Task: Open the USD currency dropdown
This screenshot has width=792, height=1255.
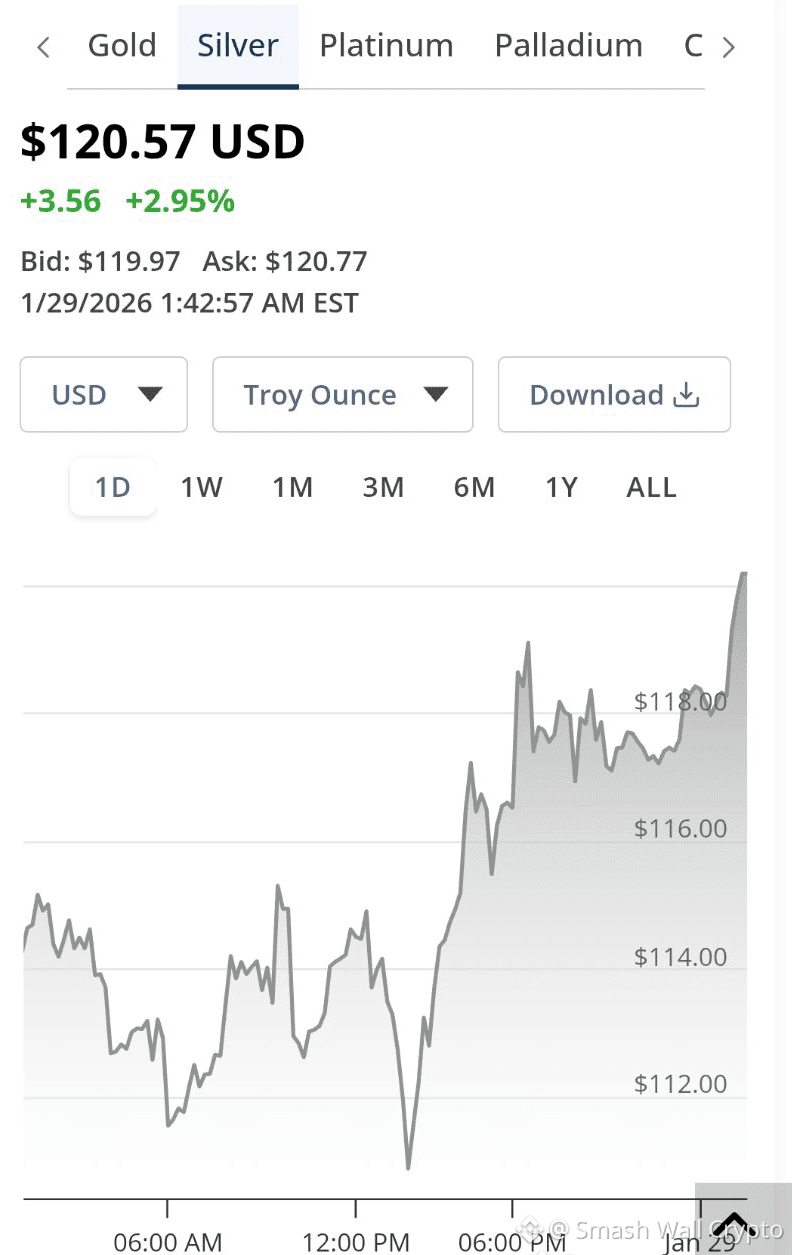Action: 103,395
